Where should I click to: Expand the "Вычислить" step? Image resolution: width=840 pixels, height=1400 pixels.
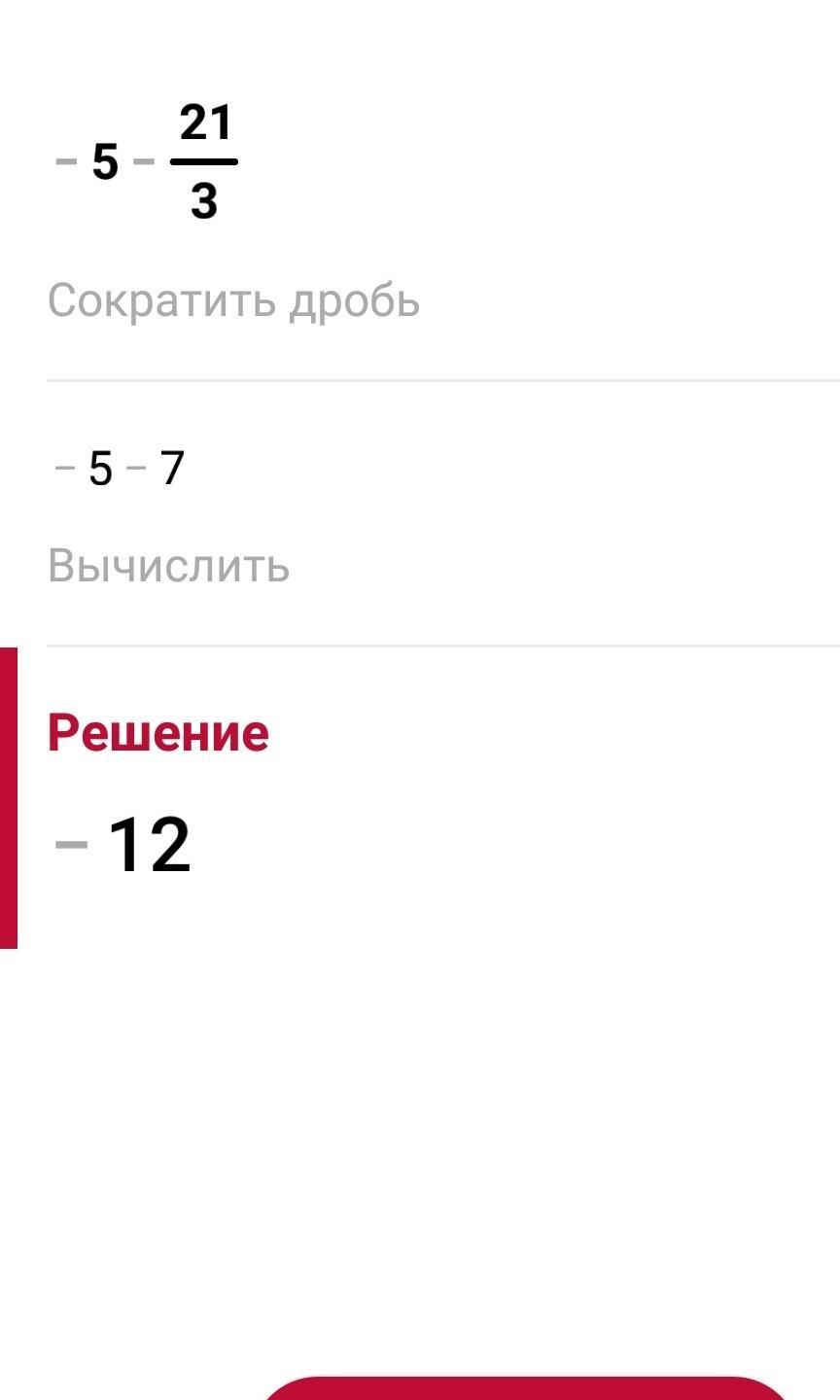[168, 566]
